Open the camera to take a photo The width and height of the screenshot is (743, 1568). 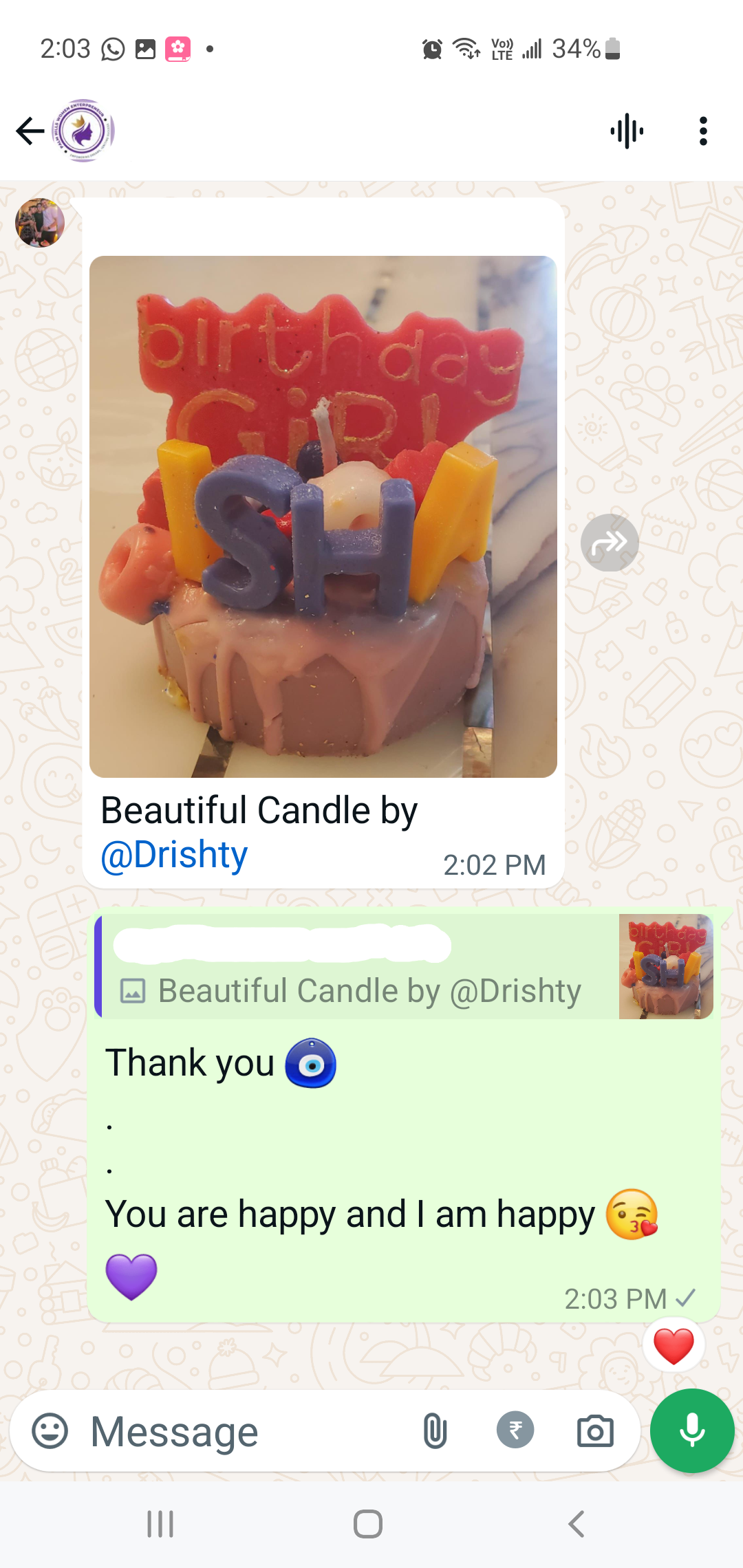point(595,1432)
